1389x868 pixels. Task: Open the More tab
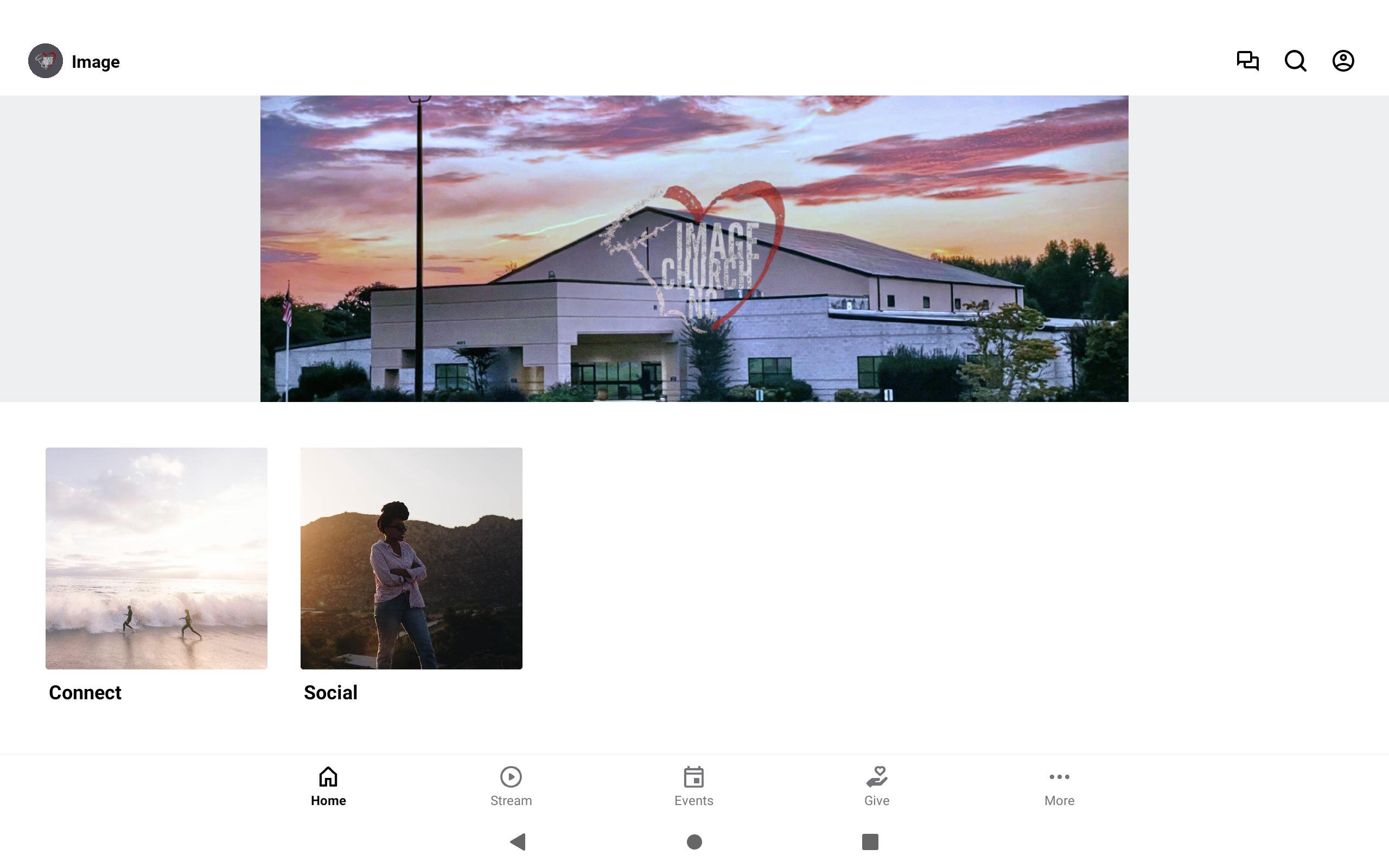pos(1059,786)
